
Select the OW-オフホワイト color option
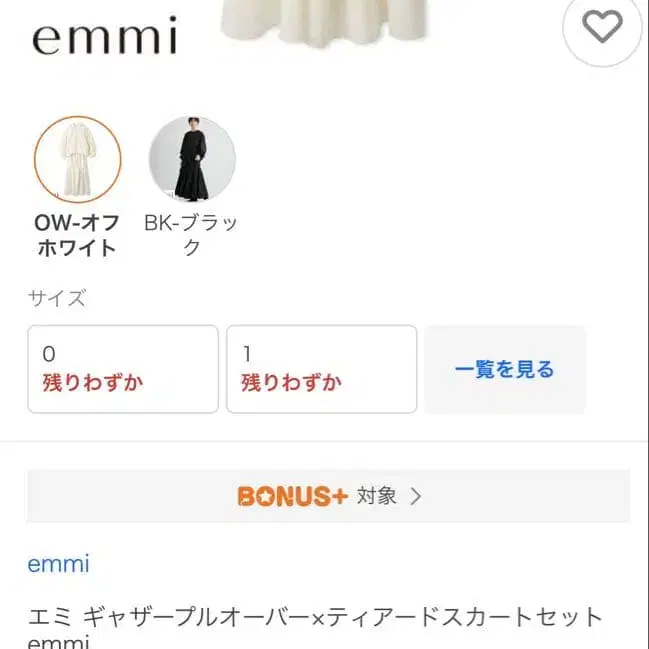point(78,160)
